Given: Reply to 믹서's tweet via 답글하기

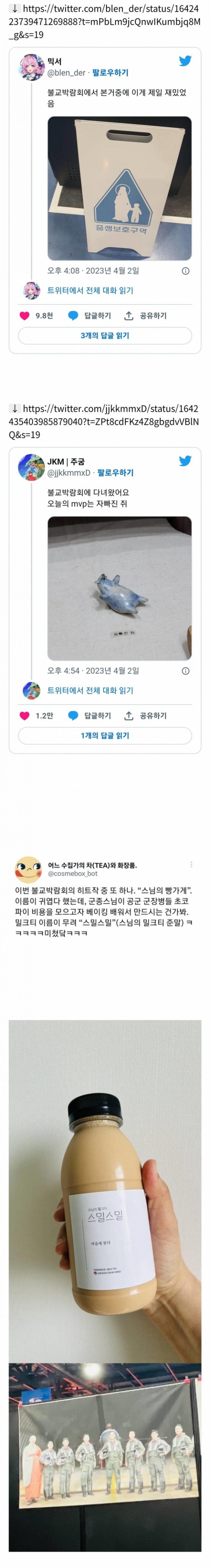Looking at the screenshot, I should pos(90,315).
